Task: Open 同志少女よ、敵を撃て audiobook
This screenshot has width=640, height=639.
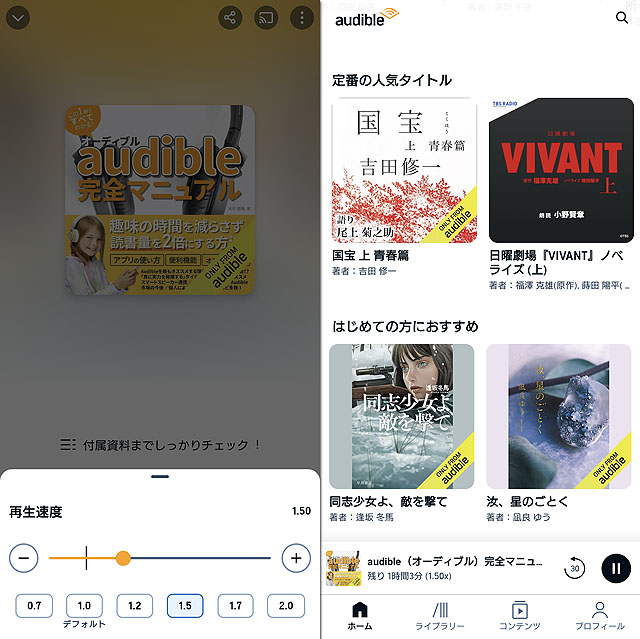Action: [x=402, y=416]
